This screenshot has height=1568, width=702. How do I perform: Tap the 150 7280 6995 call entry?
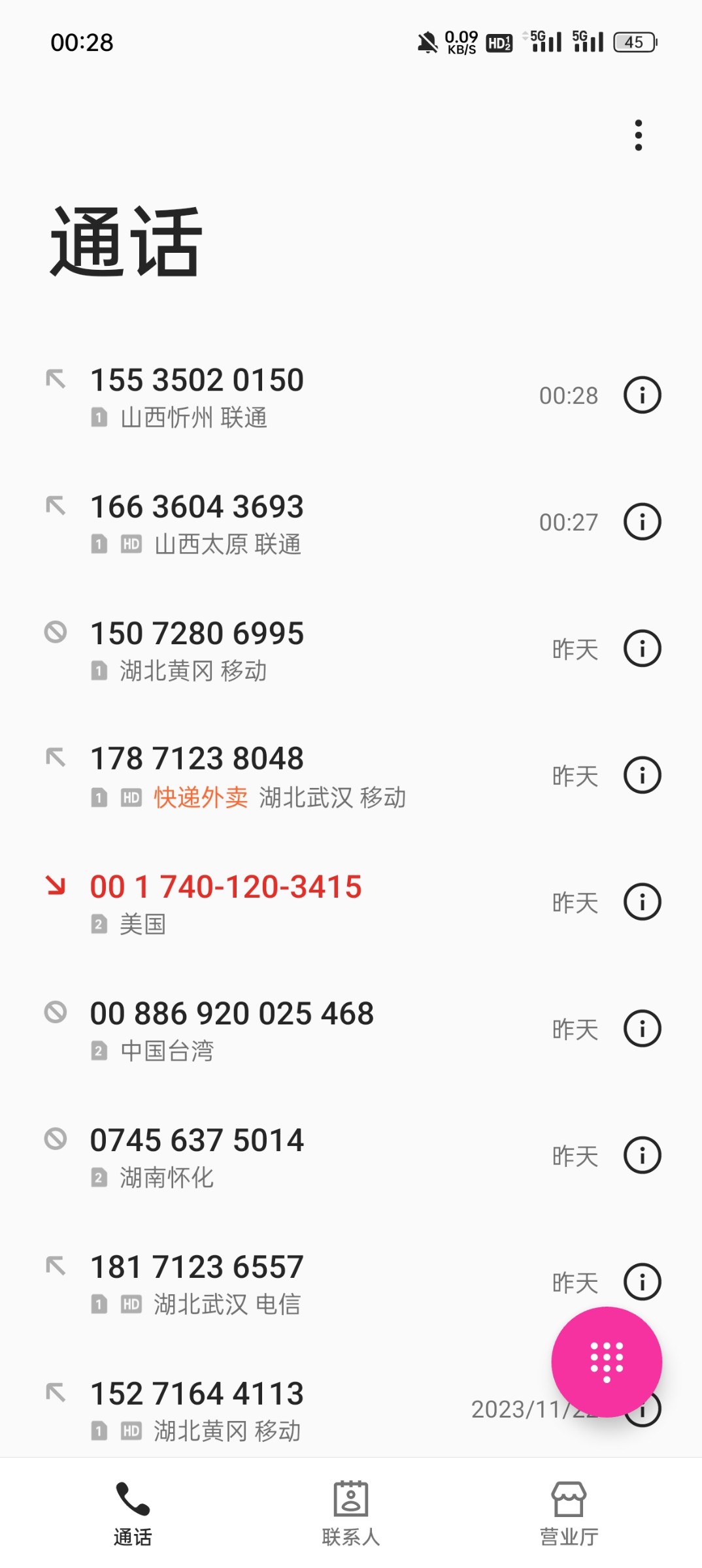click(x=261, y=649)
